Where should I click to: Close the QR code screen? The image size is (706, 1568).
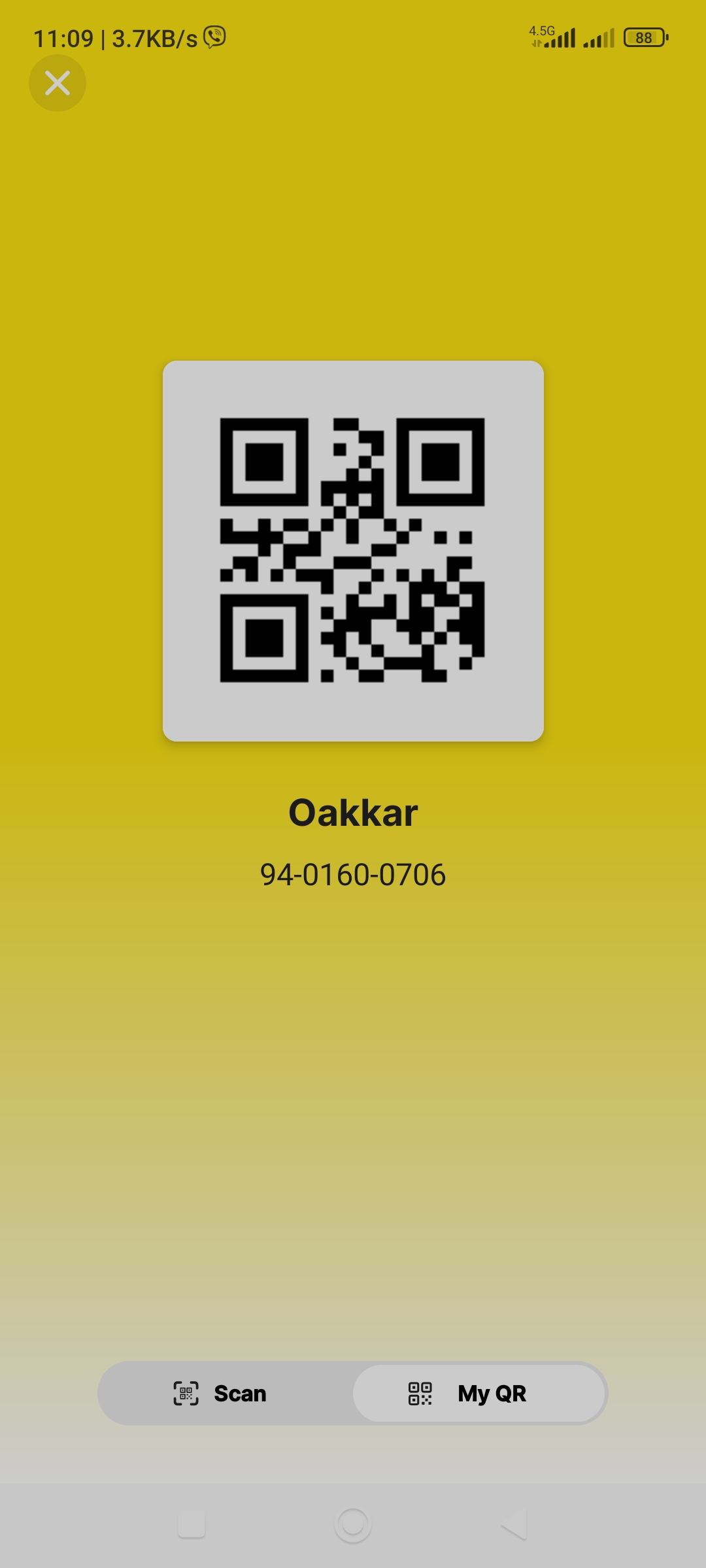58,83
